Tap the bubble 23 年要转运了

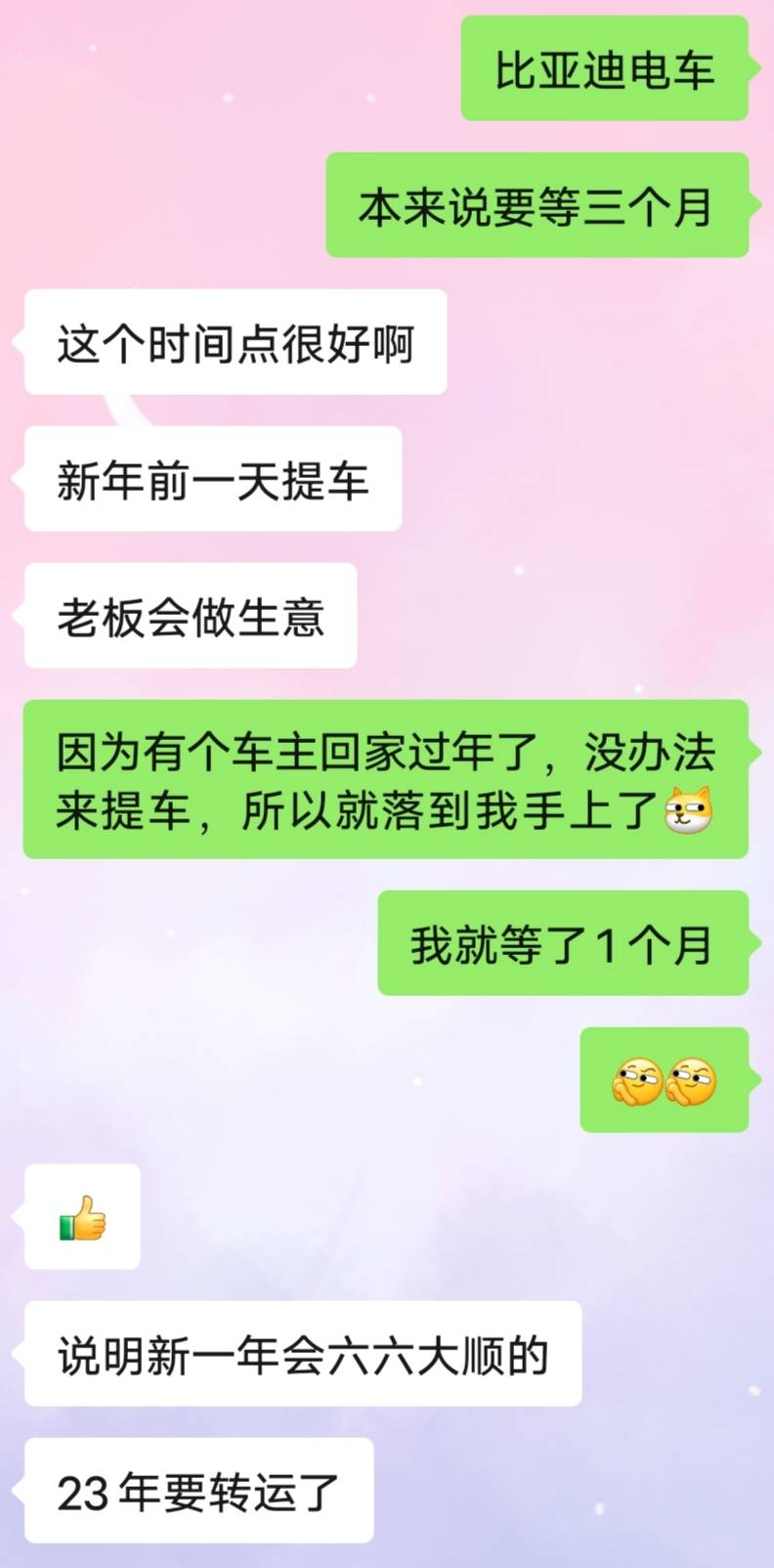pyautogui.click(x=197, y=1490)
